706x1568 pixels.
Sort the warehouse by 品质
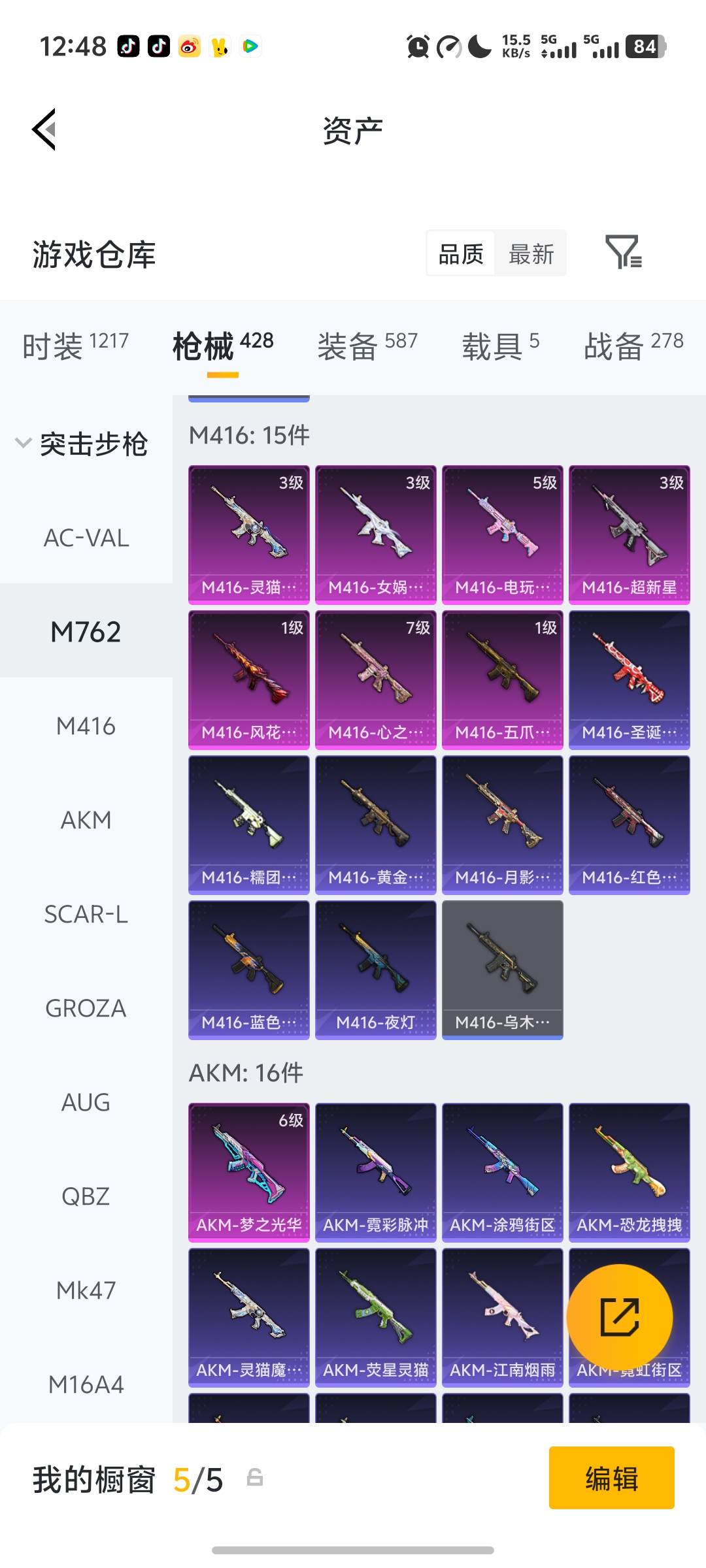pyautogui.click(x=461, y=253)
